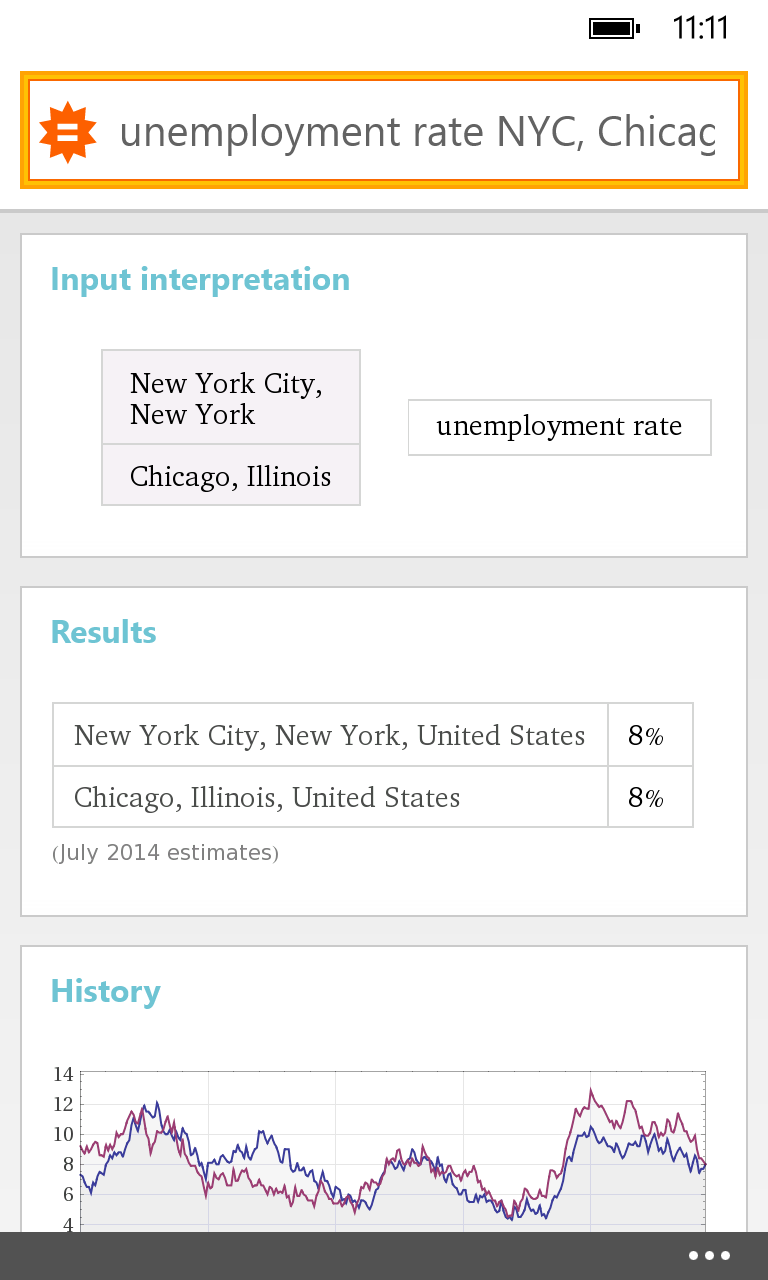Open the three-dot app bar menu

click(x=709, y=1256)
